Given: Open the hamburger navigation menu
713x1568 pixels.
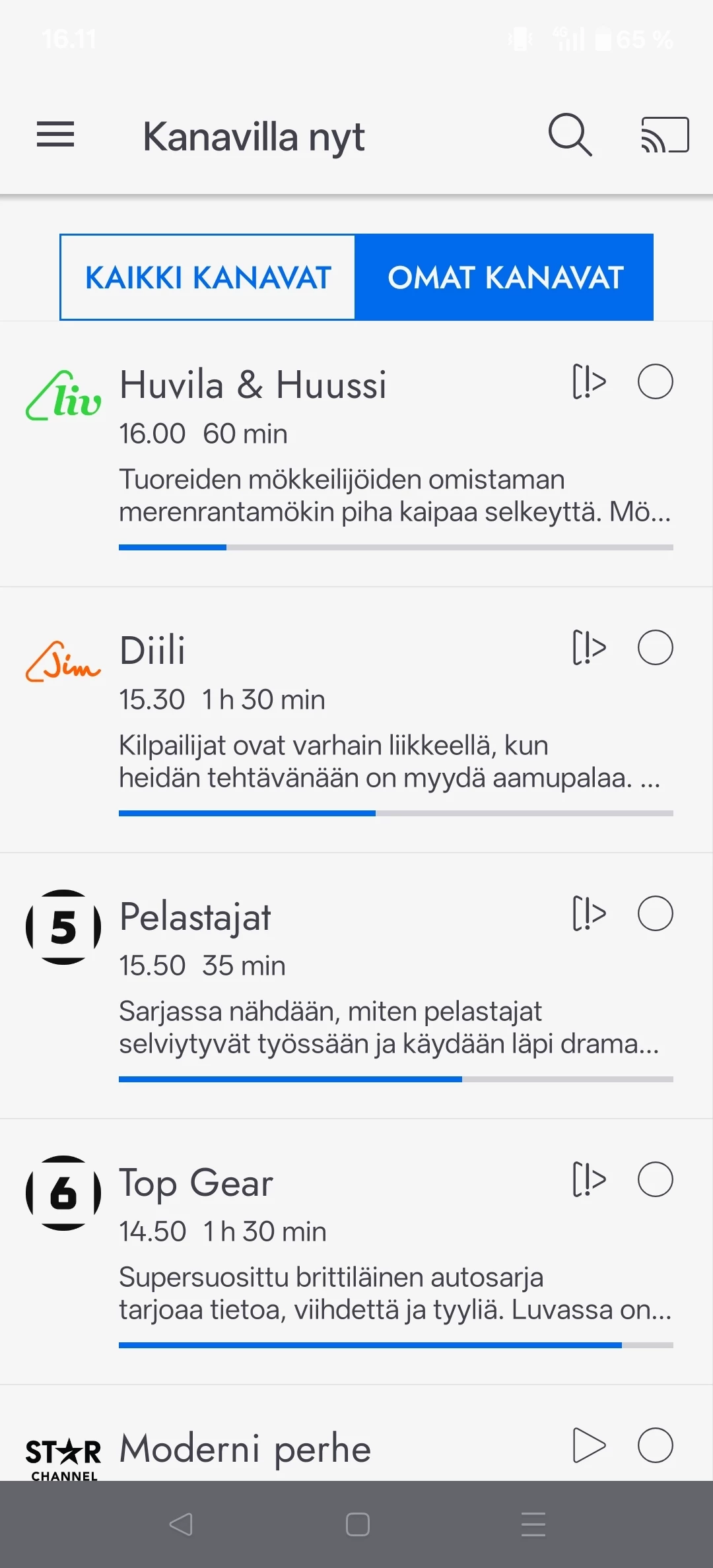Looking at the screenshot, I should tap(55, 135).
